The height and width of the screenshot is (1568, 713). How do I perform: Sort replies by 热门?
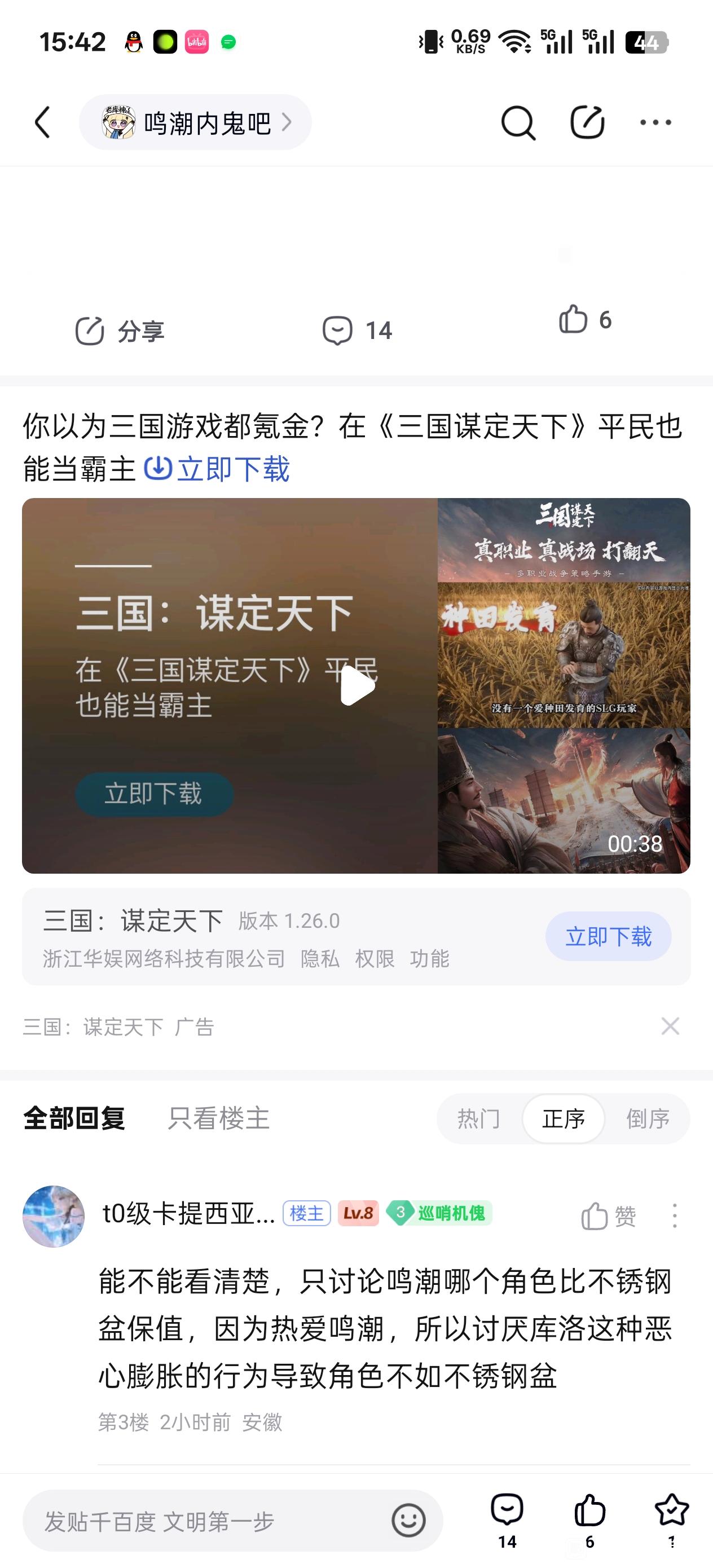[x=478, y=1119]
